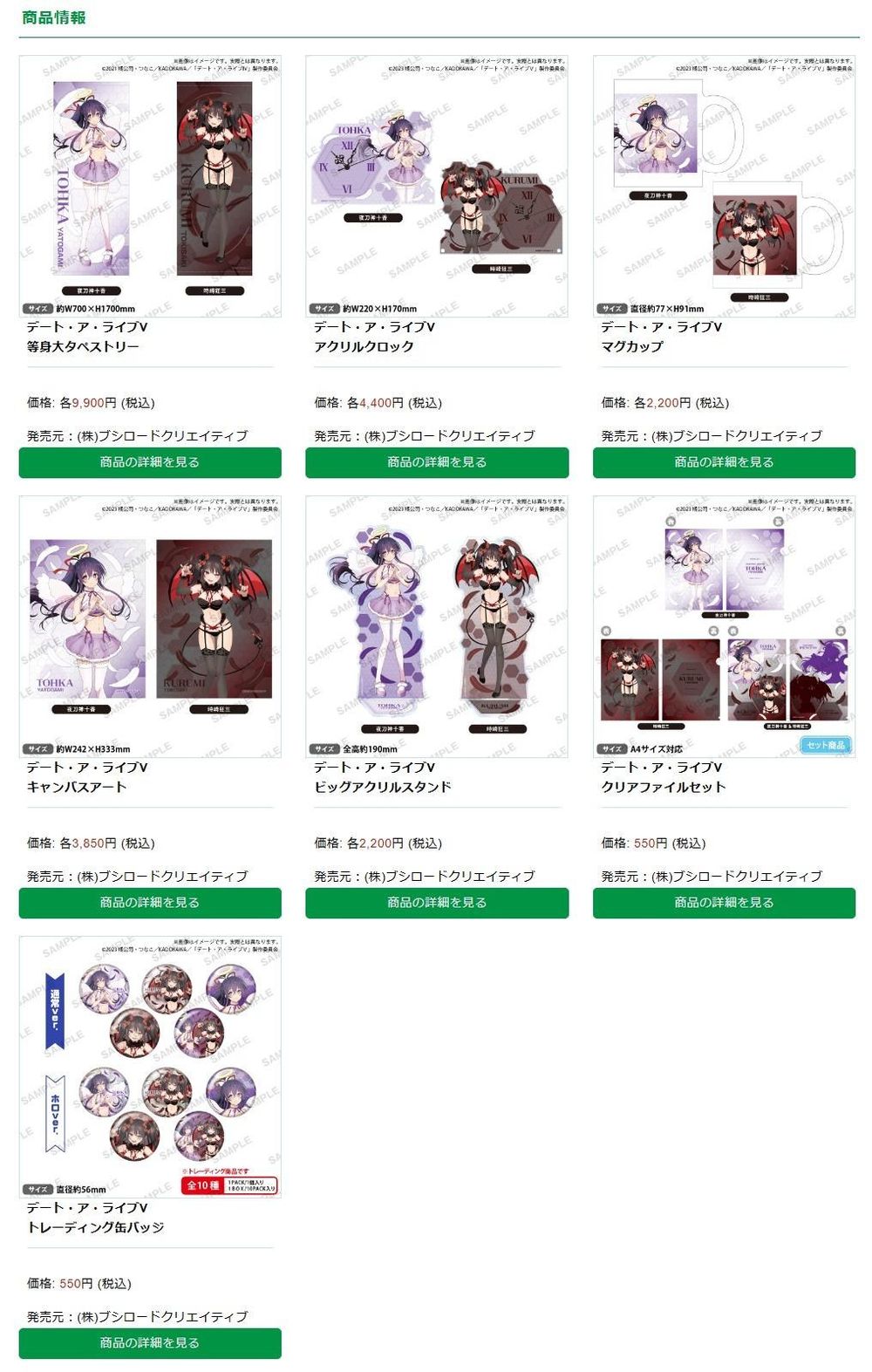Viewport: 872px width, 1372px height.
Task: Open the ビッグアクリルスタンド product image
Action: coord(437,626)
